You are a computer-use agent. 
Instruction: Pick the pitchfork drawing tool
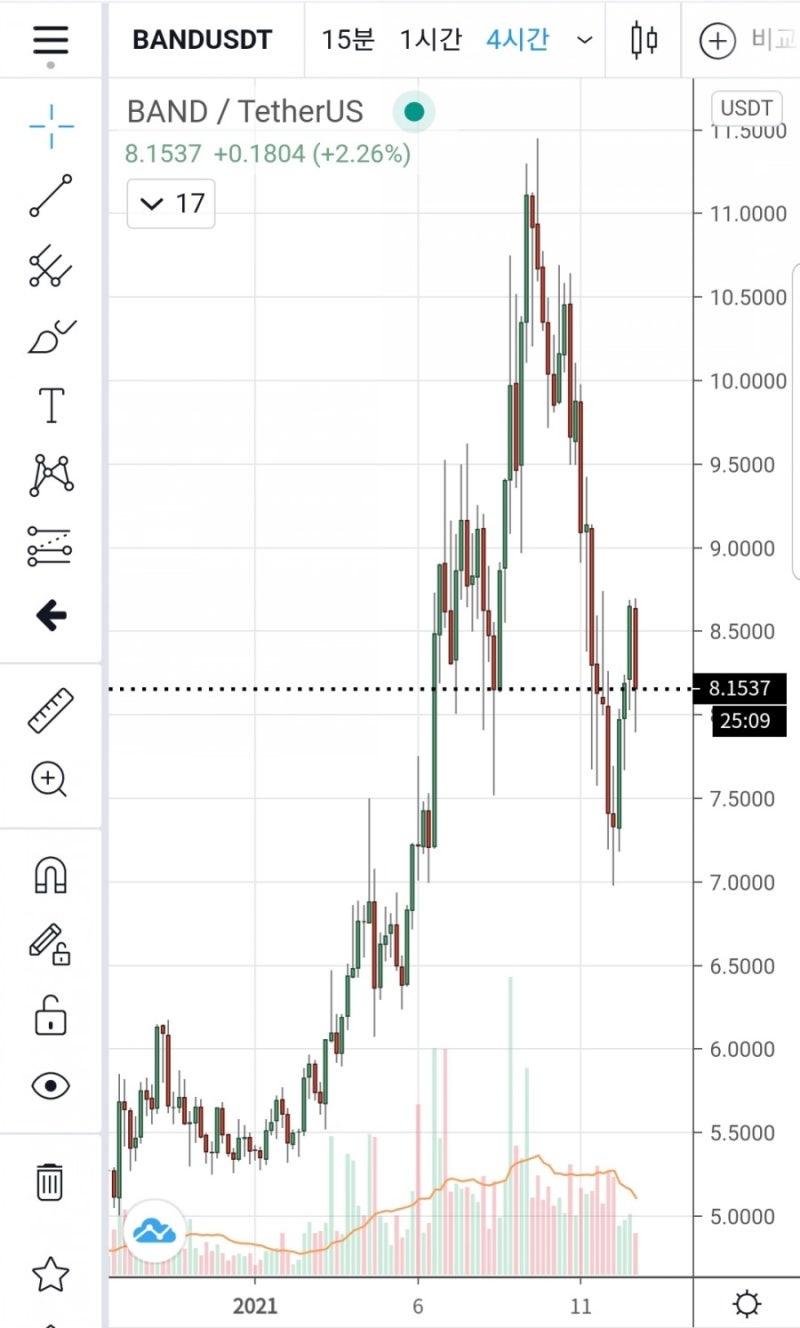pyautogui.click(x=51, y=267)
